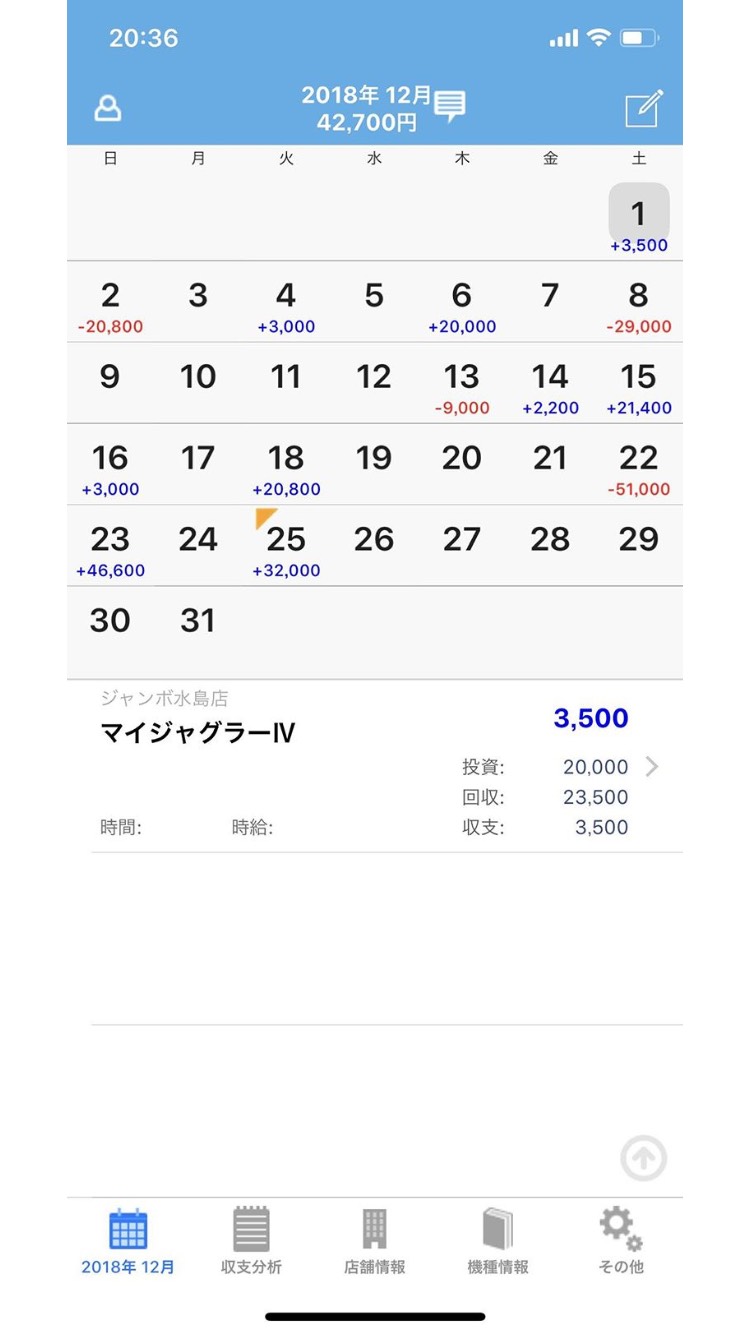Open the comment memo speech bubble
Screen dimensions: 750x1334
click(x=450, y=105)
